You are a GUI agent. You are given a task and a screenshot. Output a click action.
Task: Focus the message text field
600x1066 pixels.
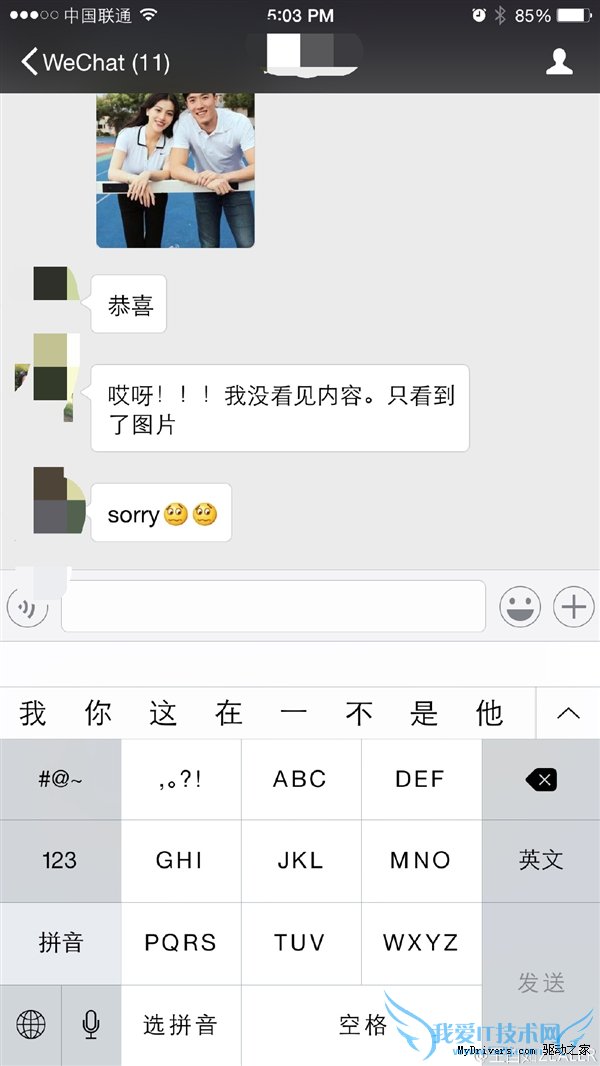[273, 607]
